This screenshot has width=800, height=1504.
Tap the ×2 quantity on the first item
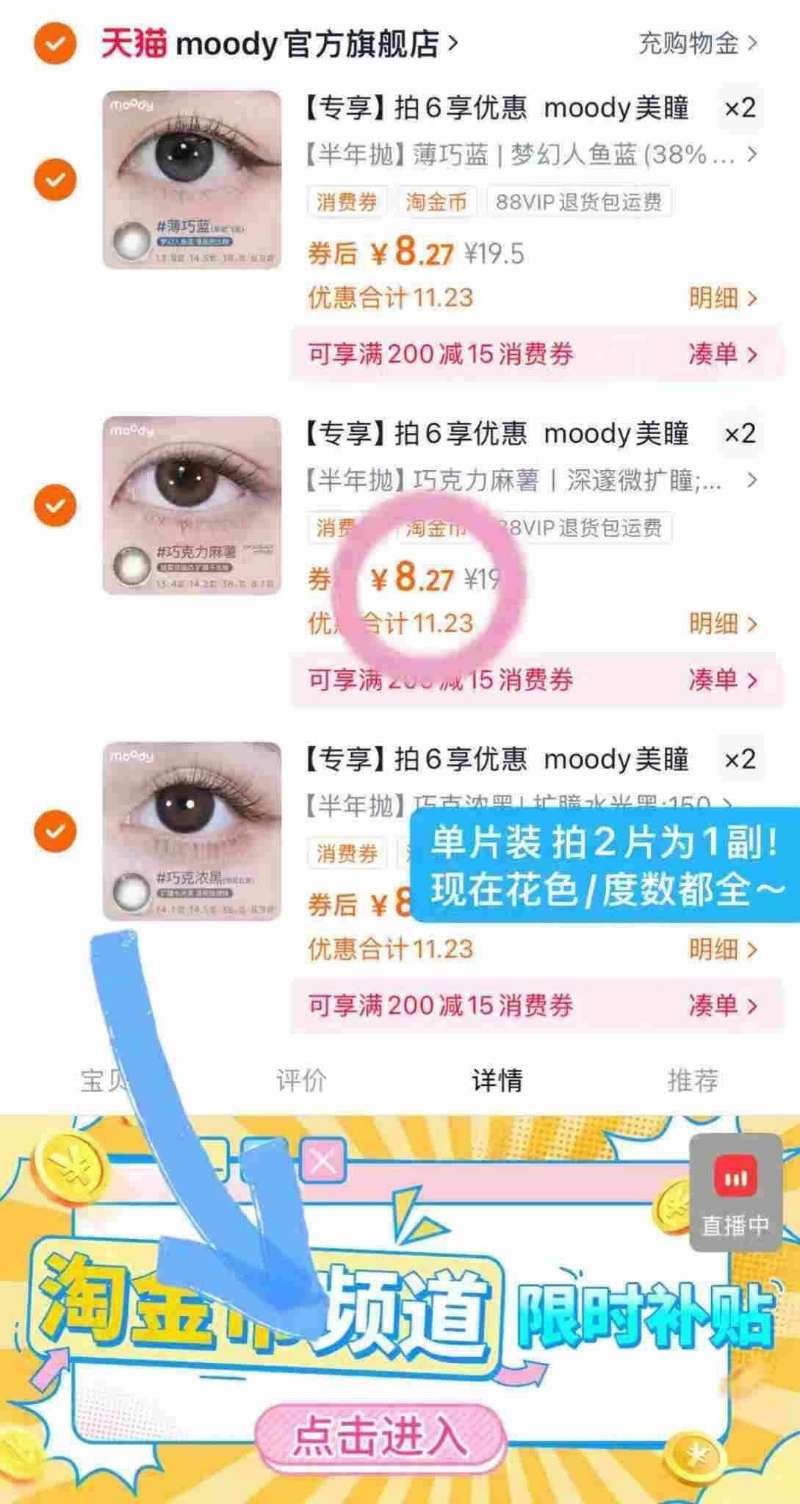click(742, 110)
